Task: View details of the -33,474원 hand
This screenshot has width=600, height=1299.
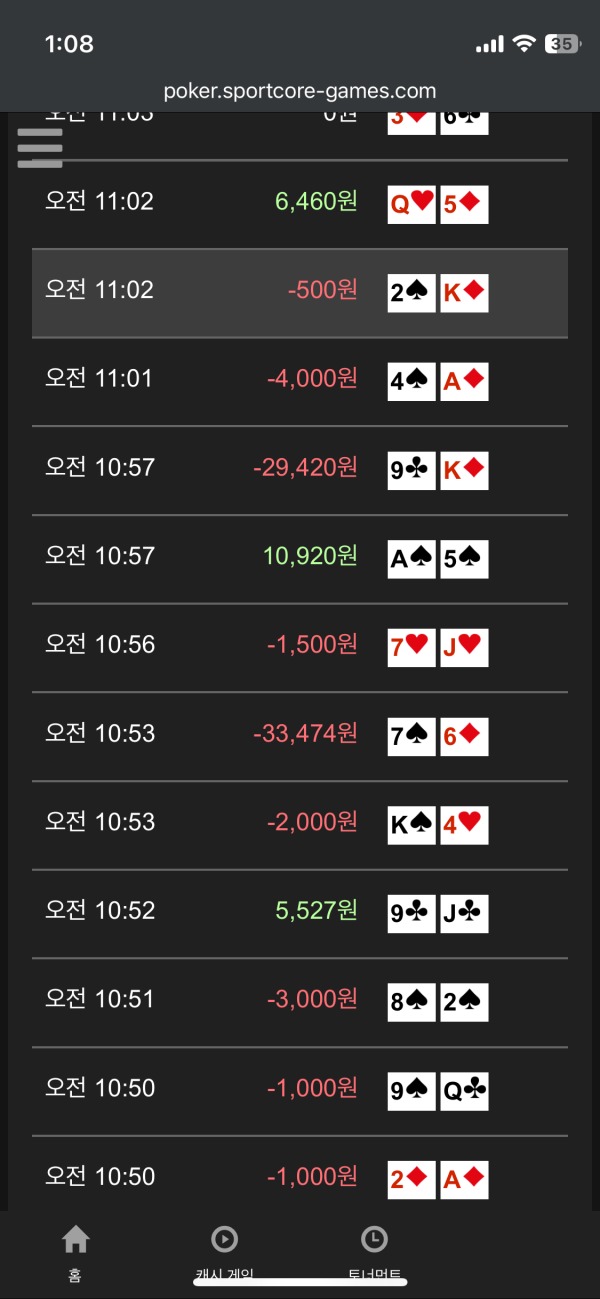Action: 300,735
